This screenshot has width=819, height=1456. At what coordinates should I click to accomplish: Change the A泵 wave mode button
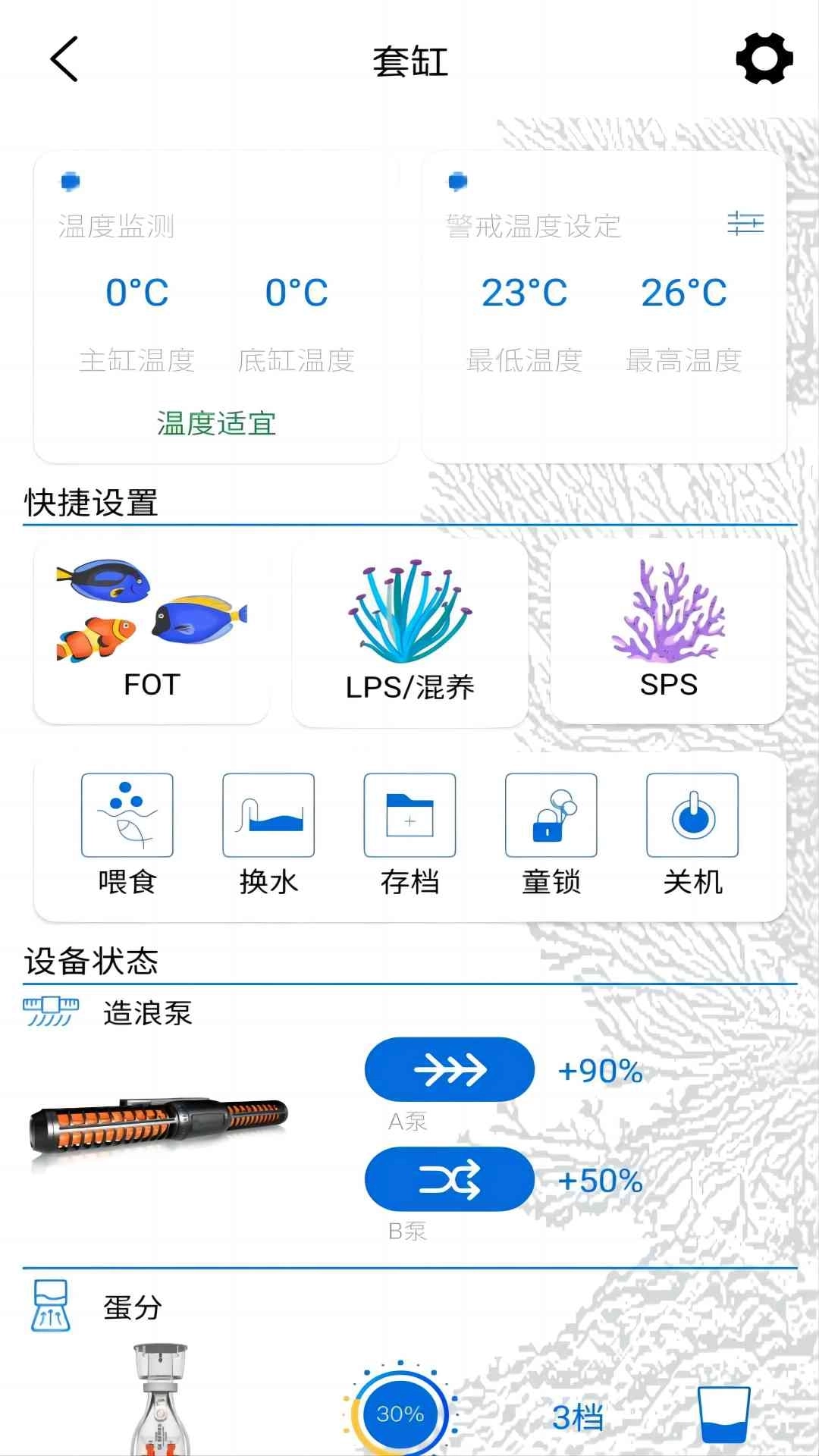(x=450, y=1069)
